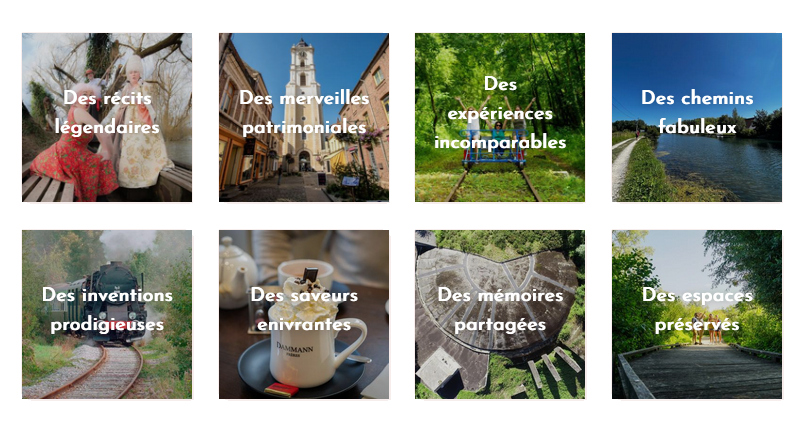View the 'Des saveurs enivrantes' card
Screen dimensions: 806x428
coord(304,314)
